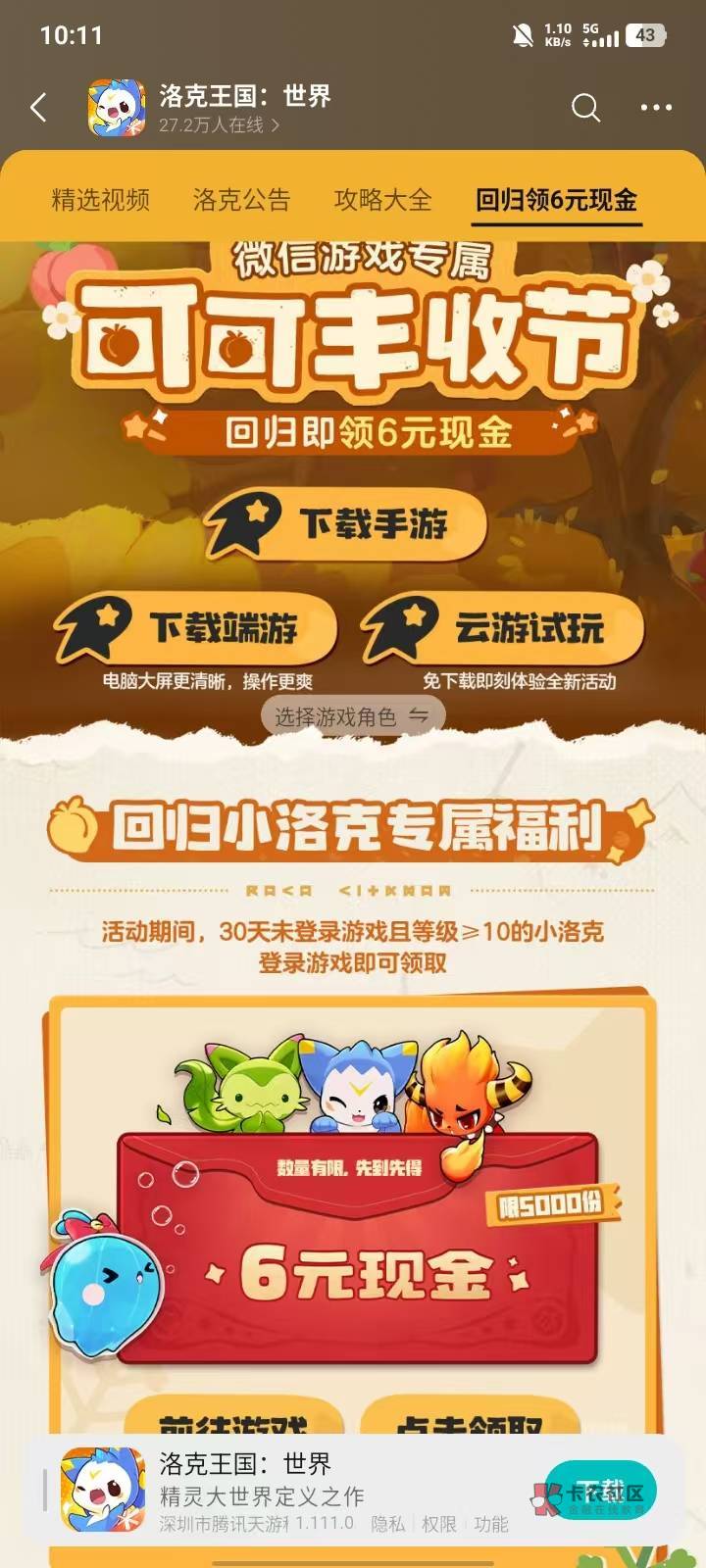706x1568 pixels.
Task: Open the three-dot overflow menu
Action: coord(656,108)
